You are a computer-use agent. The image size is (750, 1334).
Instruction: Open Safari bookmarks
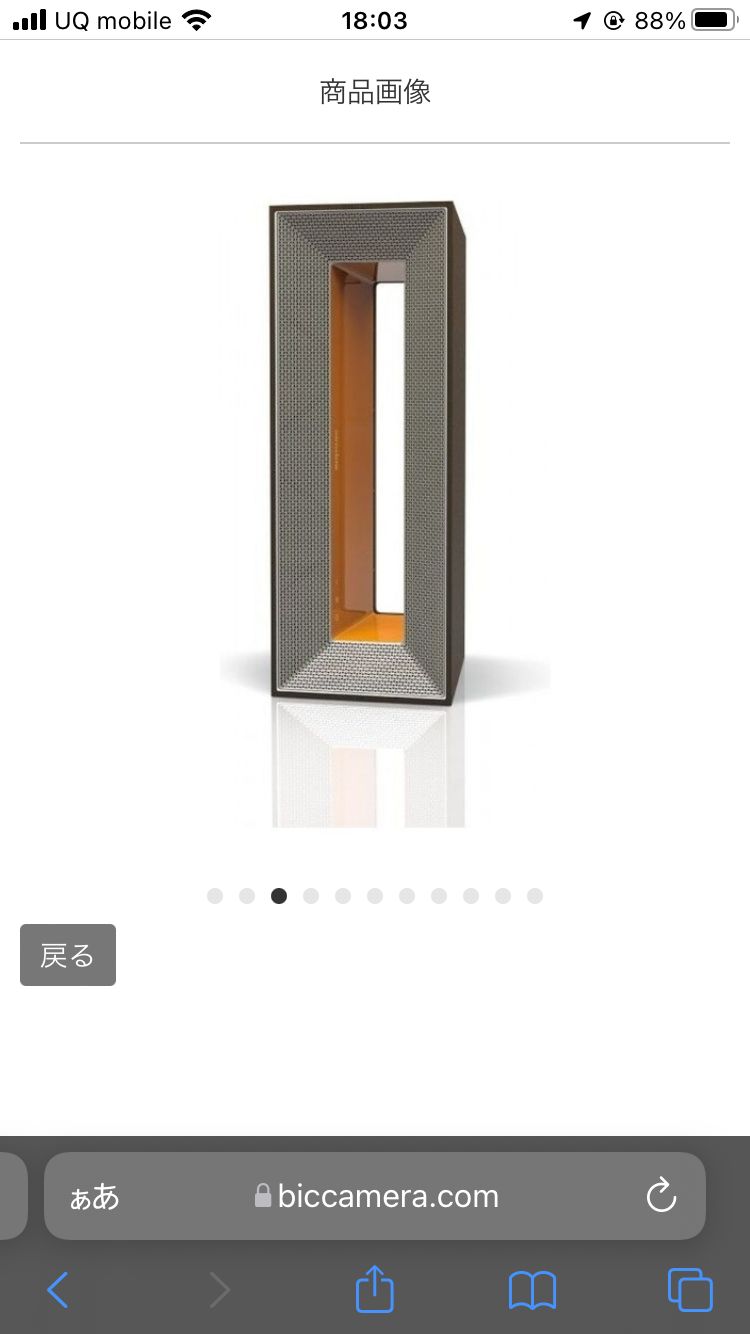click(x=532, y=1290)
